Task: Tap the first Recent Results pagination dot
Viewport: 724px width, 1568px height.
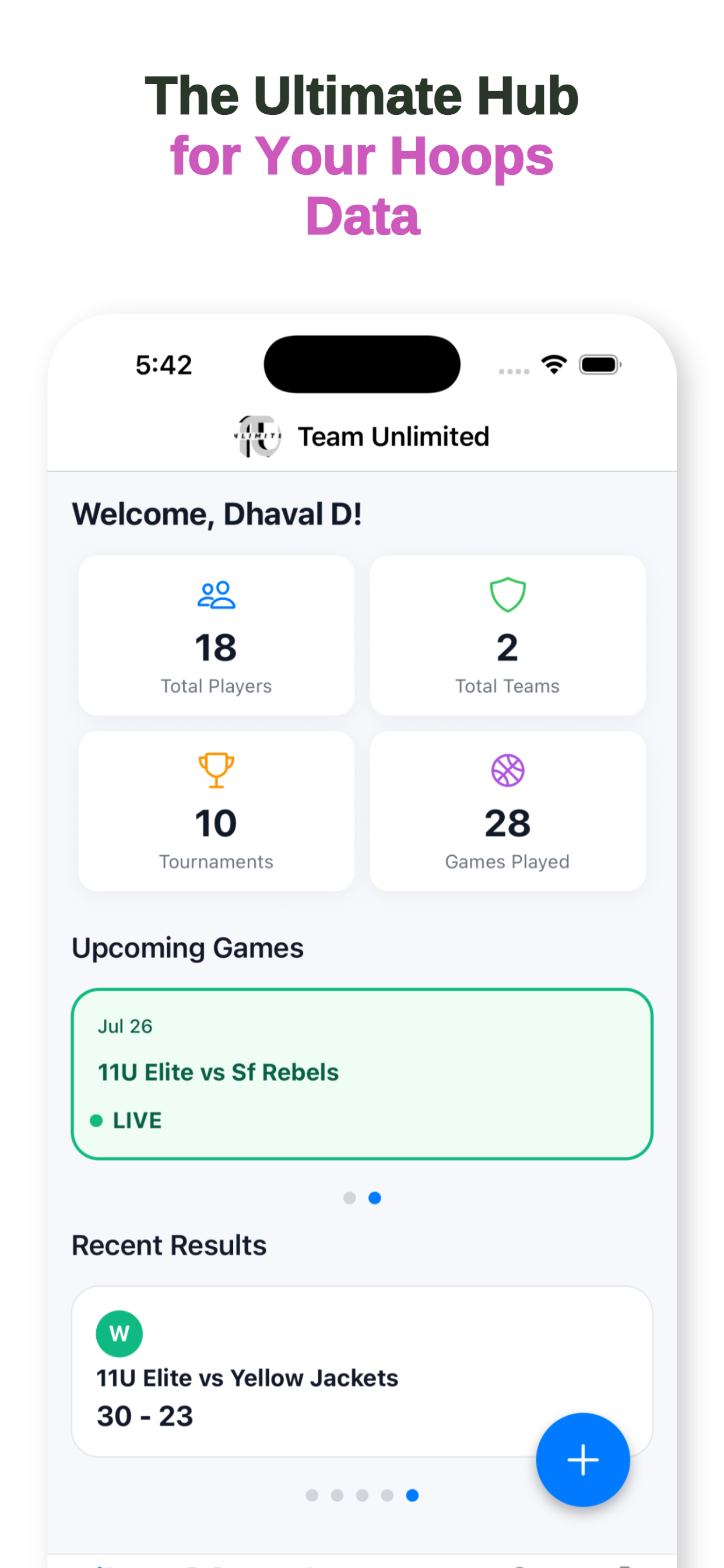Action: click(x=312, y=1496)
